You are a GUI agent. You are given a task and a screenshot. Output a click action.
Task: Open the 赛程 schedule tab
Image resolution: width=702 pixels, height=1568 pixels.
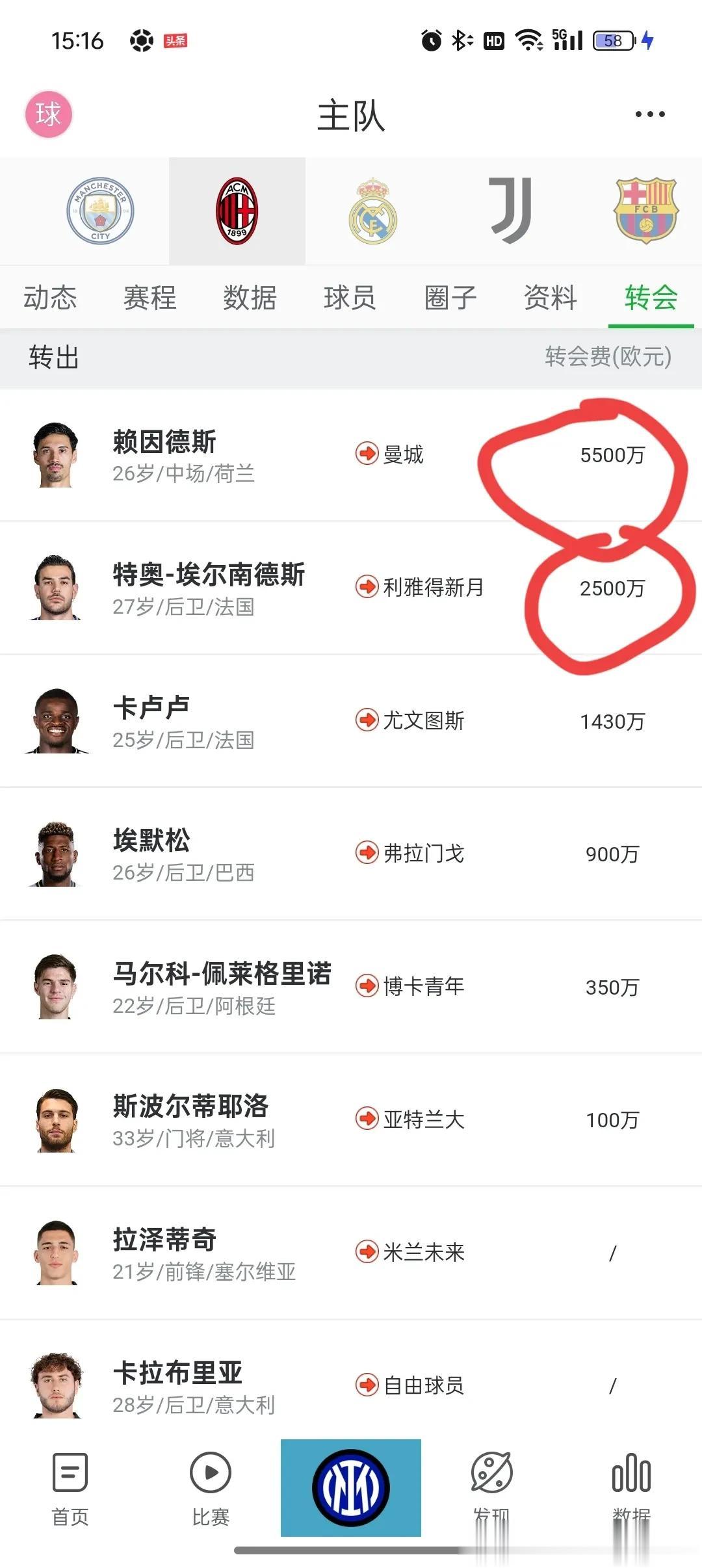point(150,298)
